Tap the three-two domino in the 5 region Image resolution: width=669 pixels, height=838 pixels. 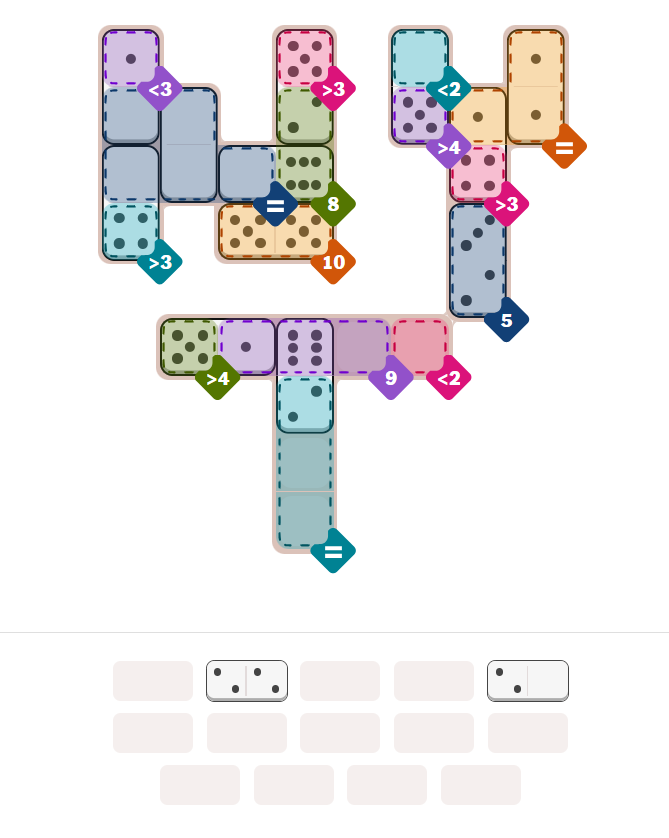[x=478, y=260]
